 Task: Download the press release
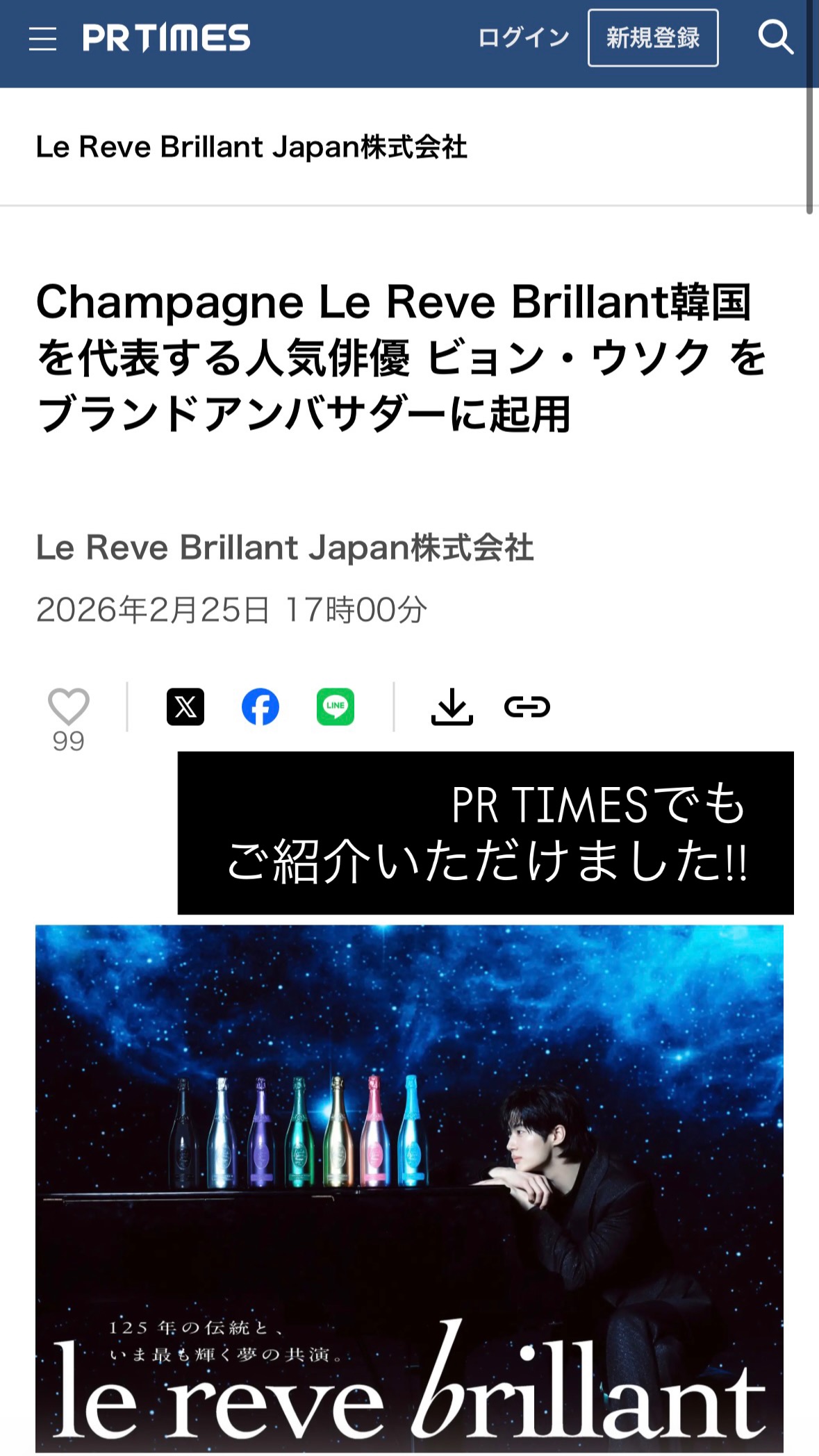[452, 708]
